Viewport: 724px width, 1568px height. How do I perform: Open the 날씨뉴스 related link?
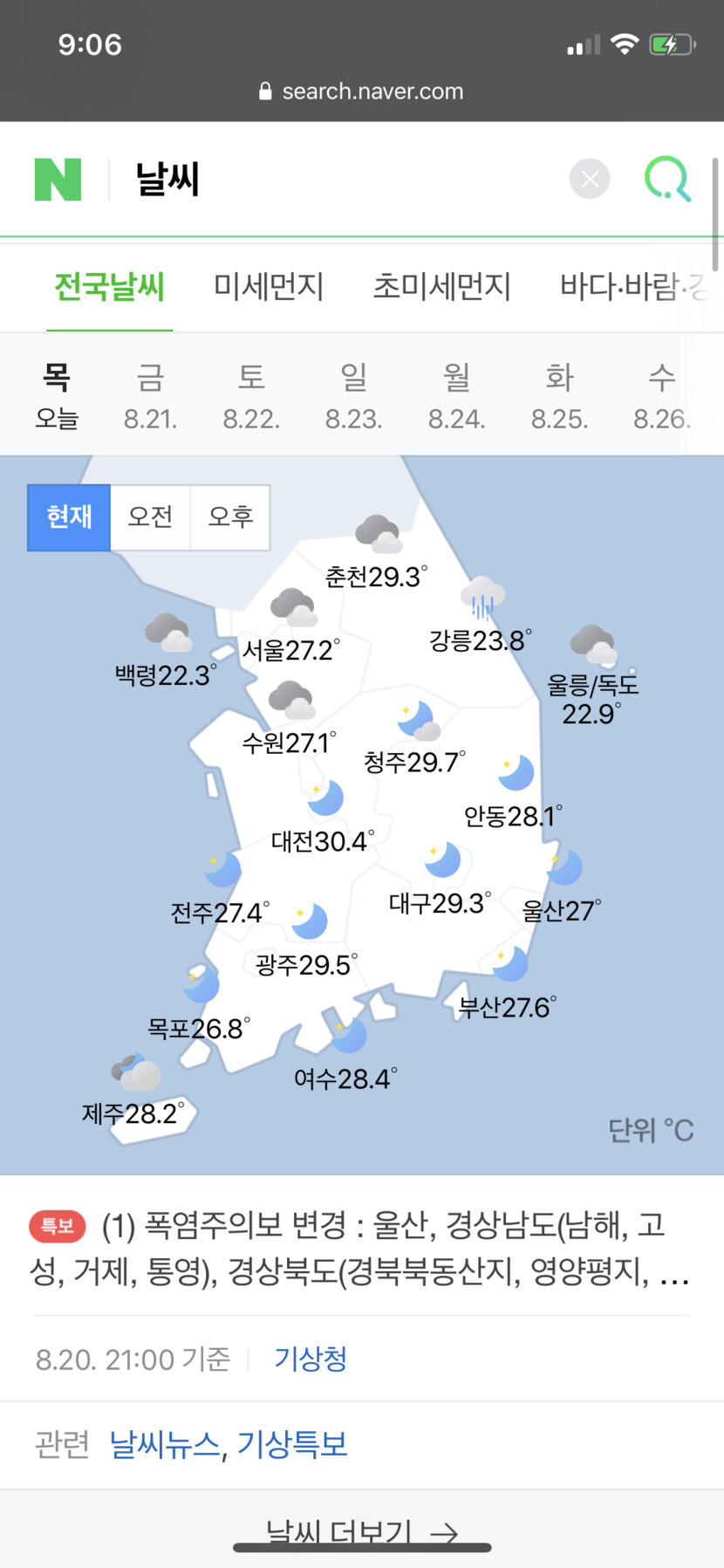(x=164, y=1444)
